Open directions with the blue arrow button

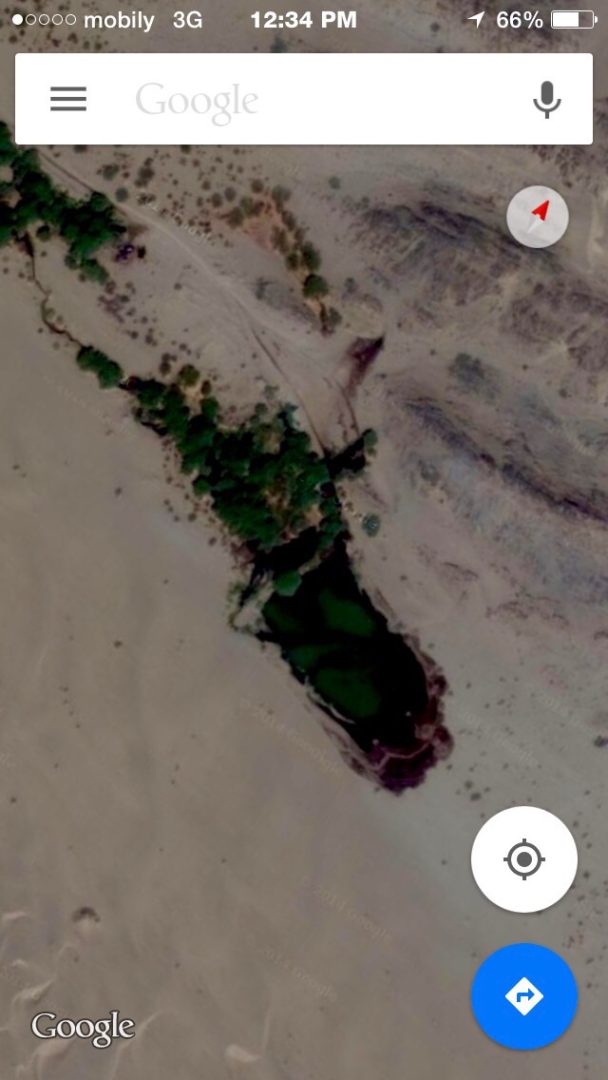click(524, 996)
